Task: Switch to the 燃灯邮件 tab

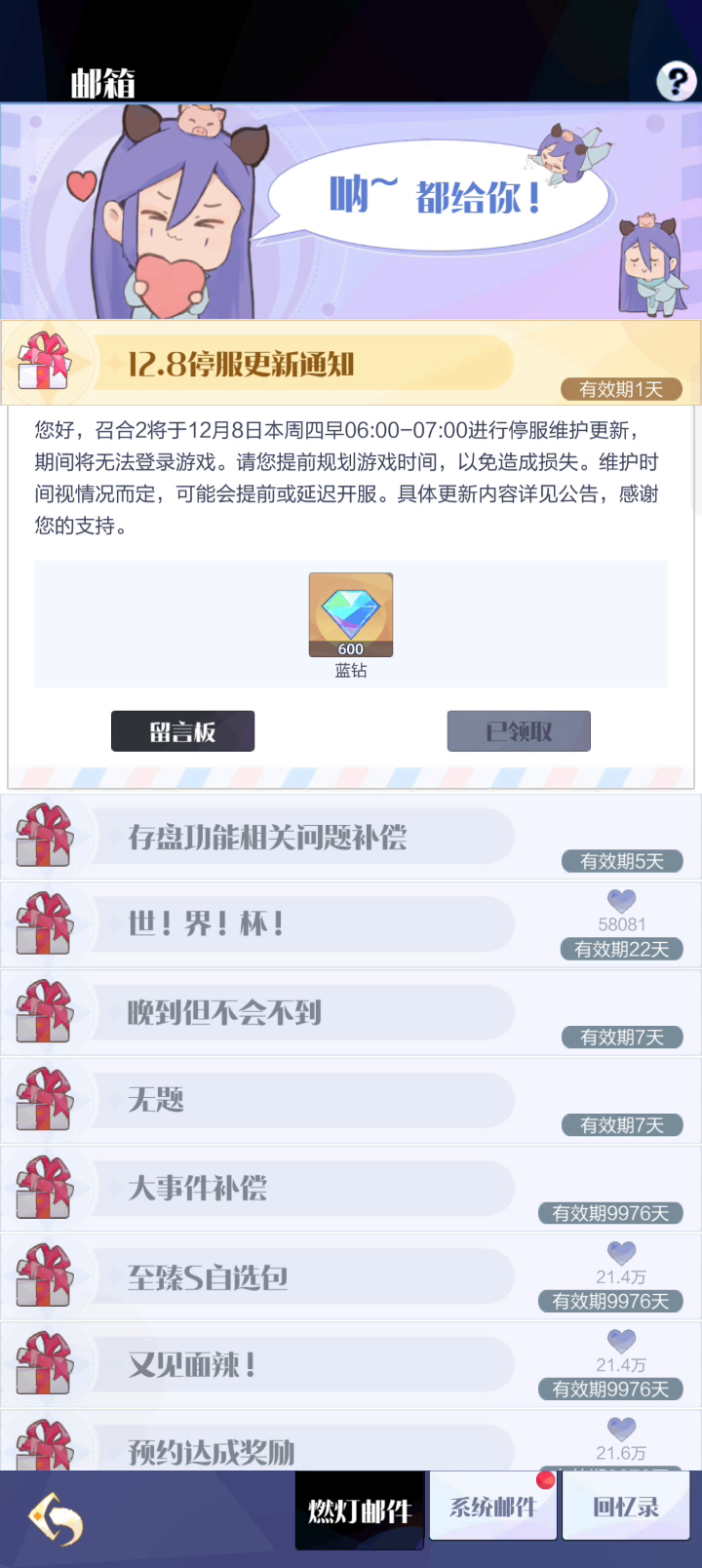Action: tap(360, 1510)
